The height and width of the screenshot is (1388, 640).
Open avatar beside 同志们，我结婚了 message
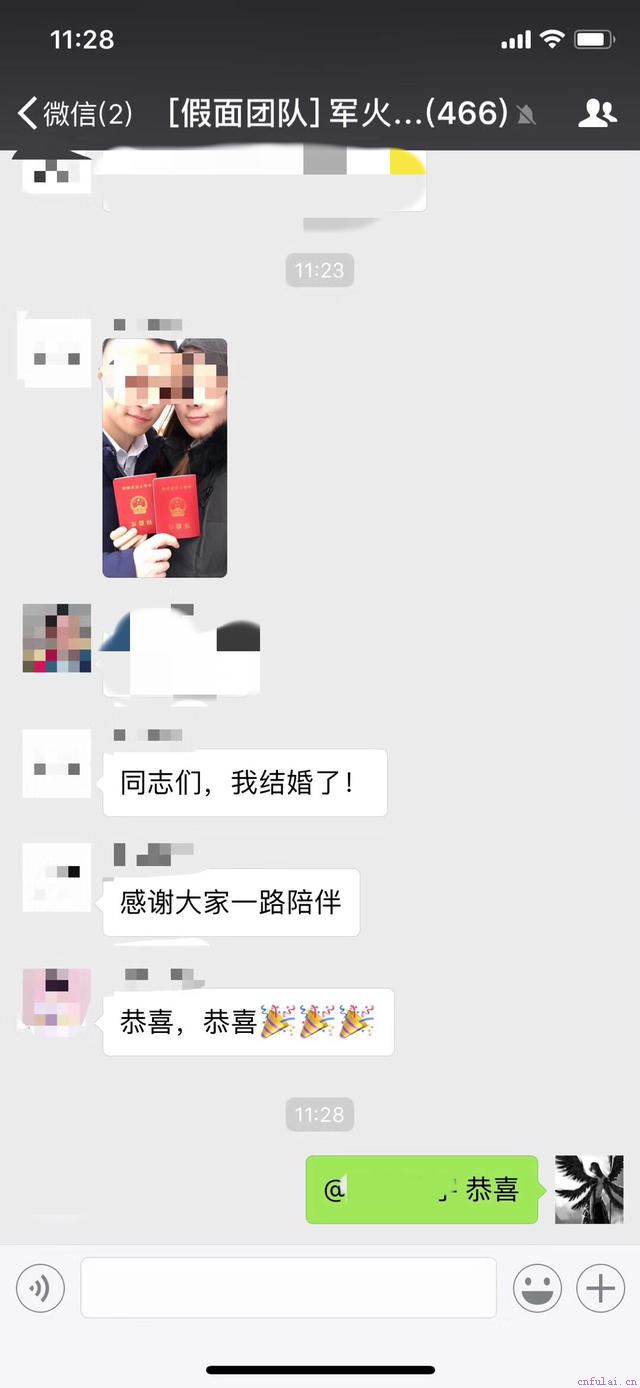coord(57,764)
